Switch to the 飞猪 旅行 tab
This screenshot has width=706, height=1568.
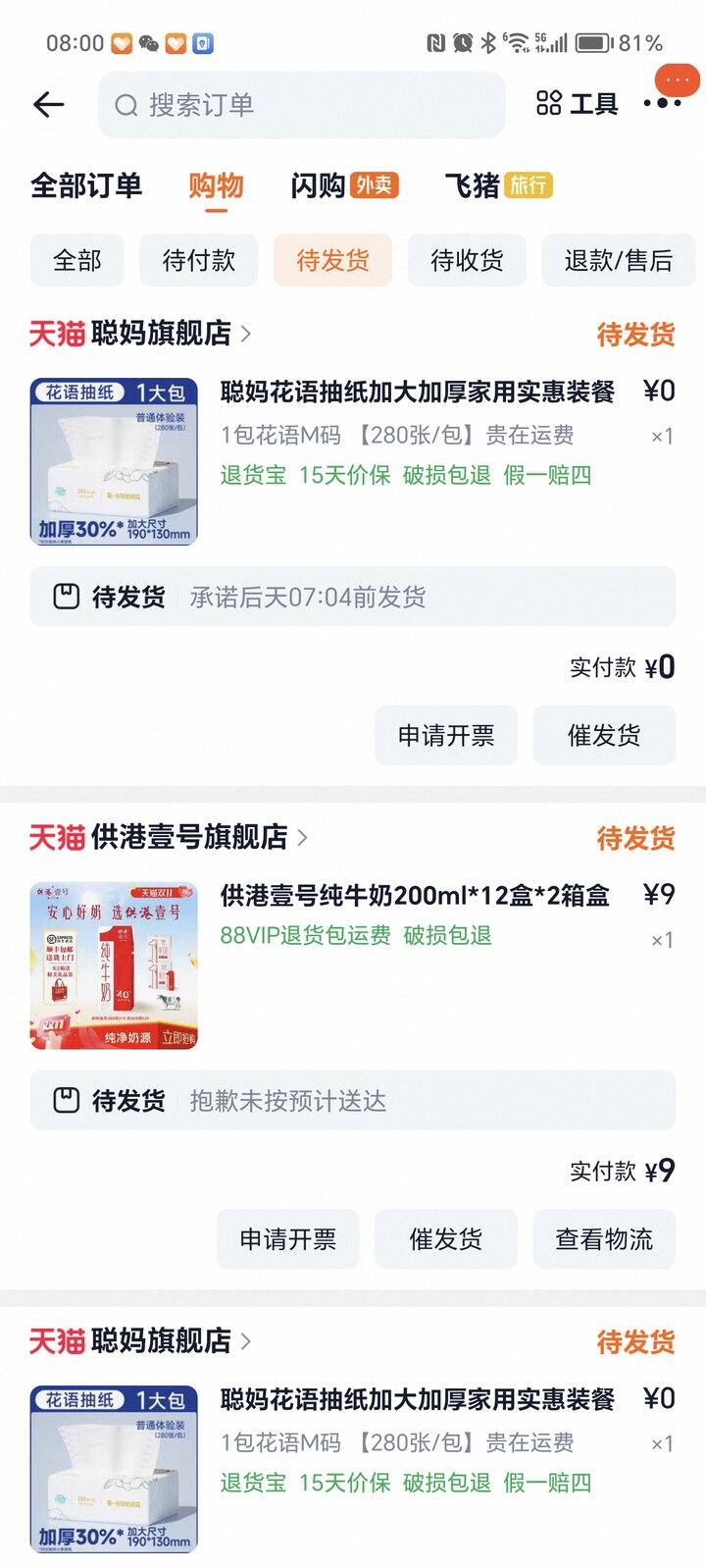tap(497, 185)
